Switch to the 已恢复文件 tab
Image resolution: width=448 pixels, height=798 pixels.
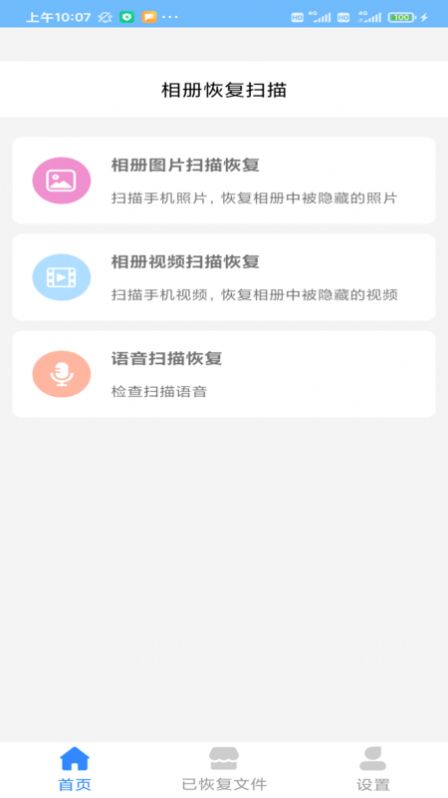(224, 769)
